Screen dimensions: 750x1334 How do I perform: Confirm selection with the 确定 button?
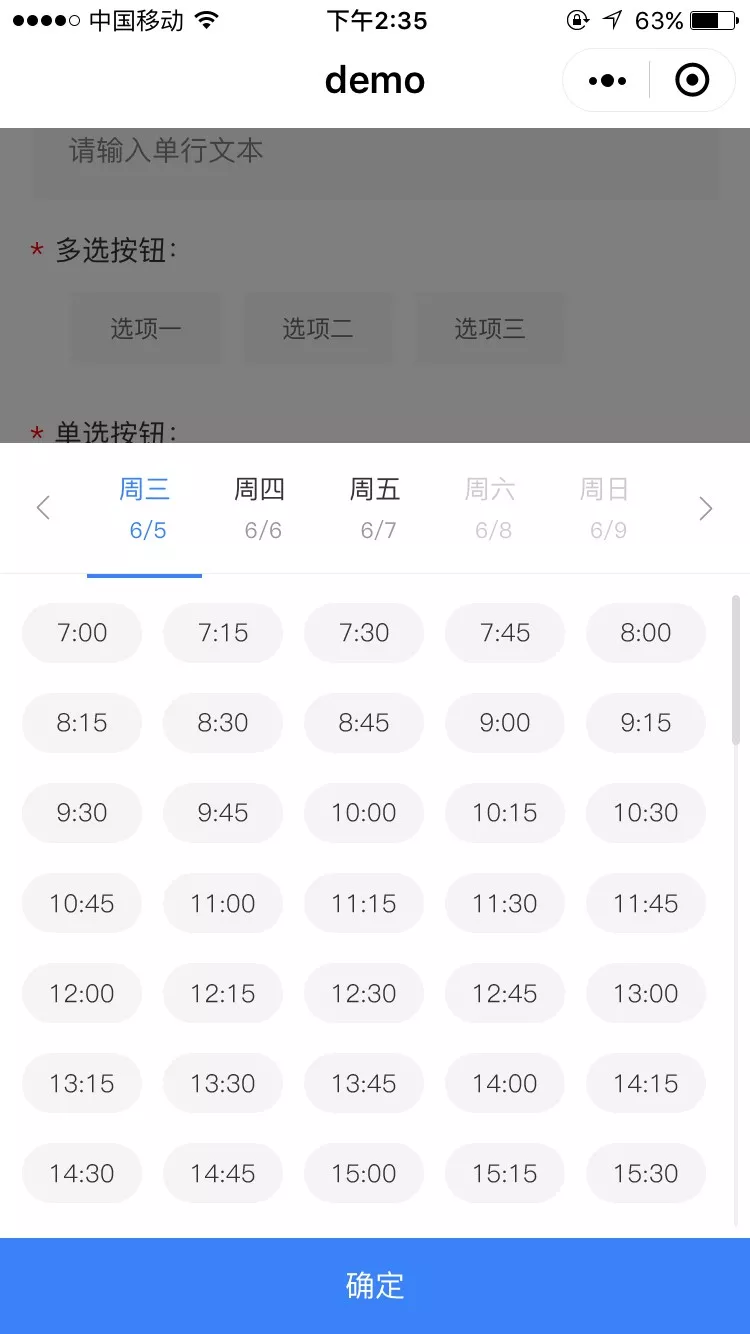[375, 1286]
